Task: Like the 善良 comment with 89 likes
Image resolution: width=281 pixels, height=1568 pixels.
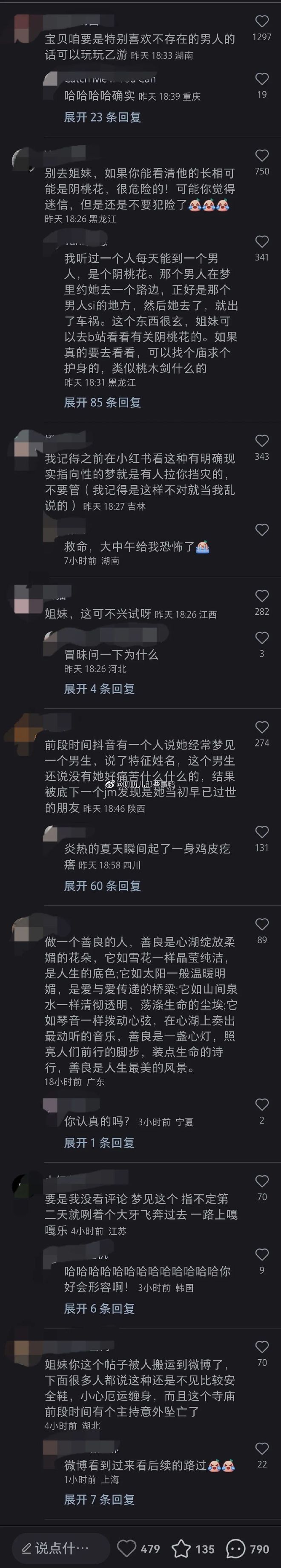Action: (x=261, y=925)
